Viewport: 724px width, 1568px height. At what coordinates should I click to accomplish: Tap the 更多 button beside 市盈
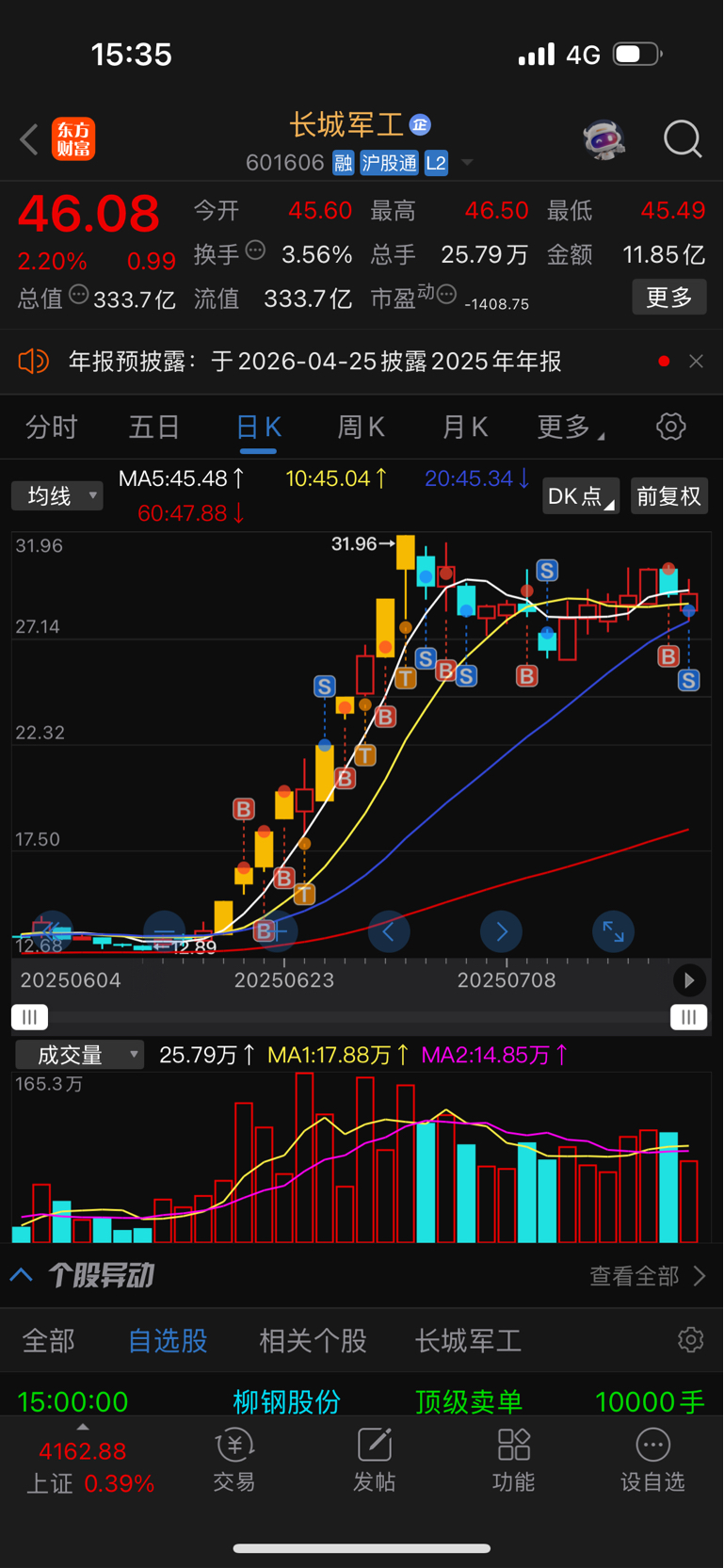[668, 298]
